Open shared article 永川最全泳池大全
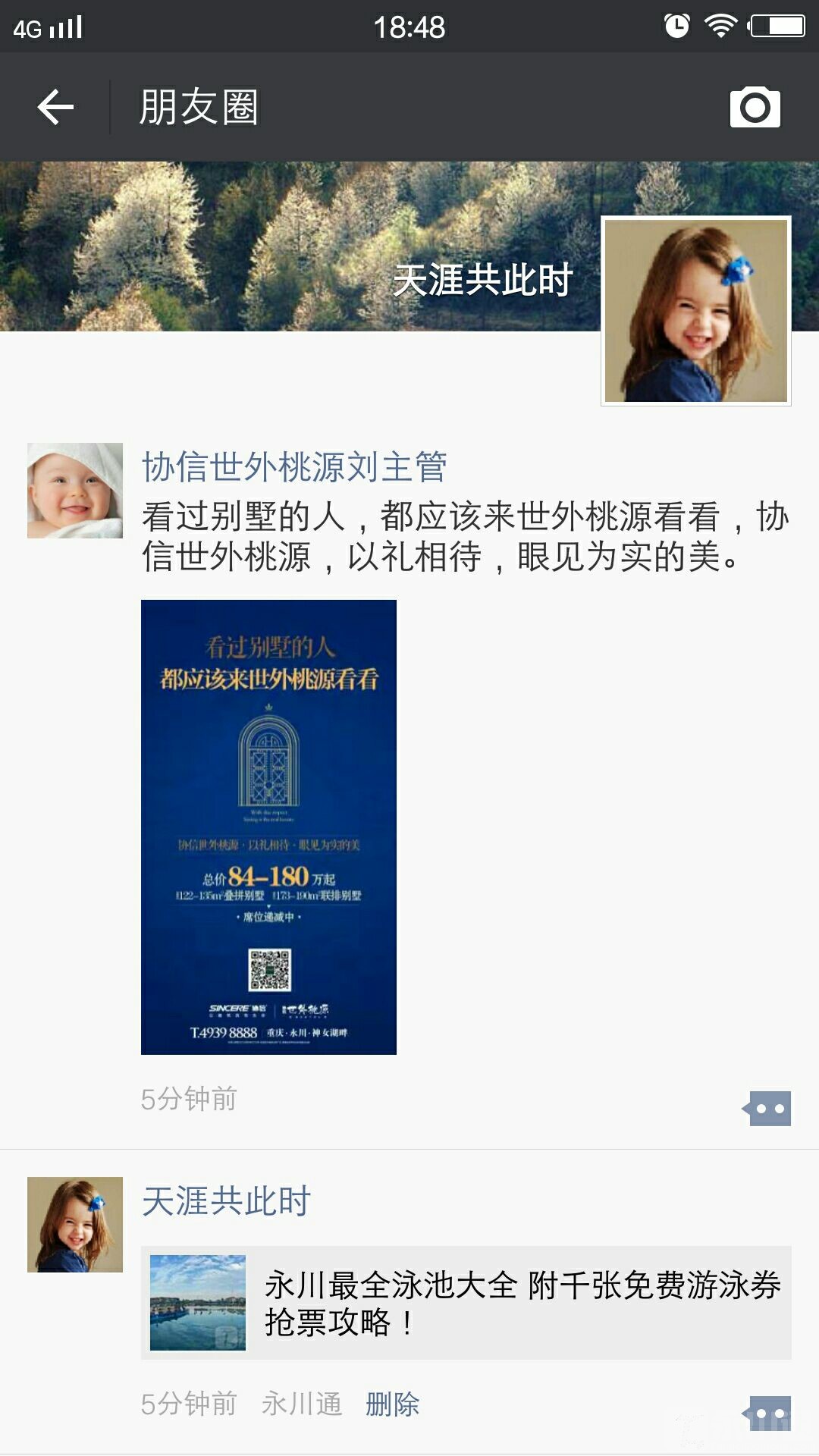 tap(466, 1303)
